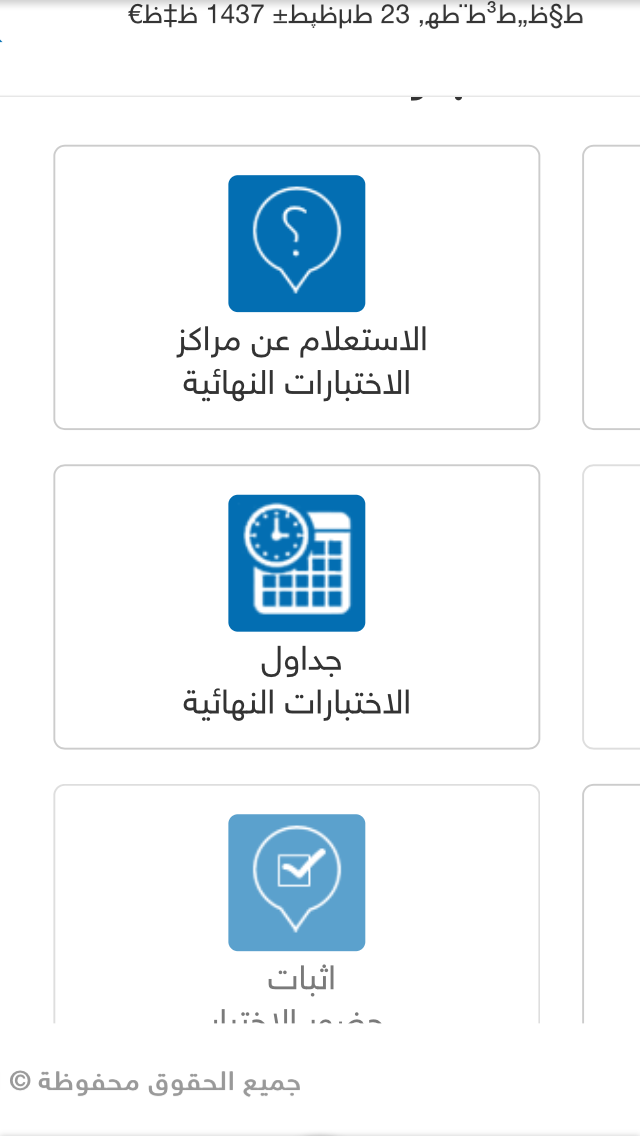Image resolution: width=640 pixels, height=1136 pixels.
Task: Open الاستعلام عن مراكز الاختبارات النهائية card
Action: pyautogui.click(x=296, y=288)
